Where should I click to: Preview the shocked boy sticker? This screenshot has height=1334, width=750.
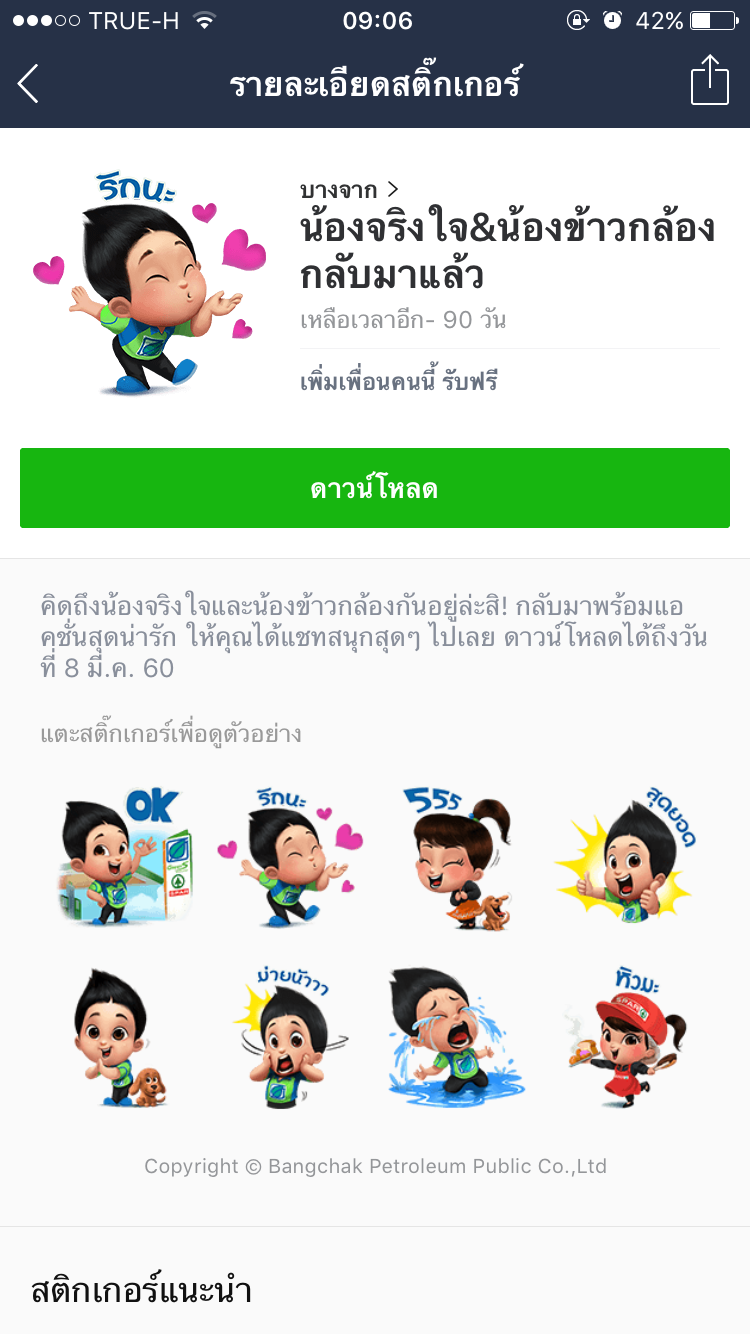point(291,1037)
